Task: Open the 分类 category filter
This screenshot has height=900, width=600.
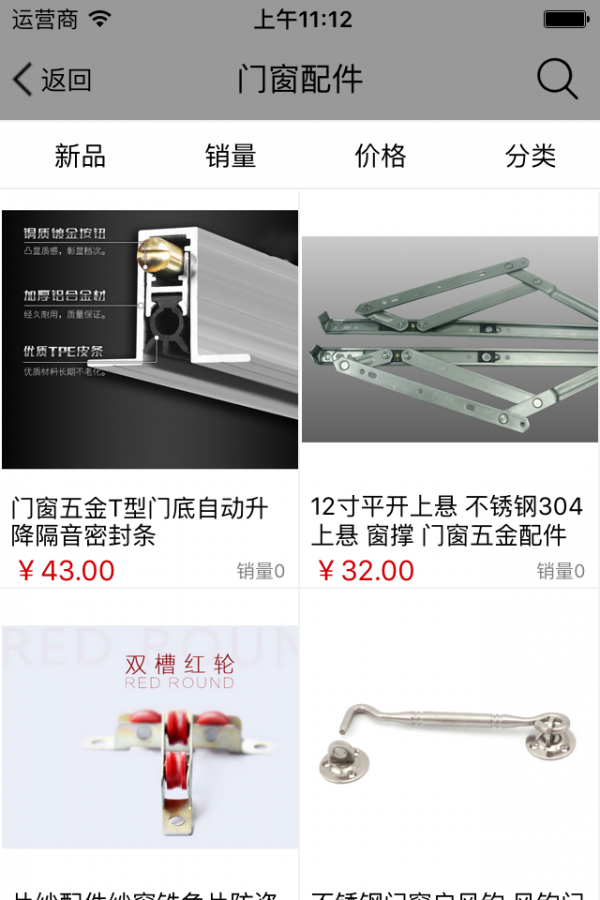Action: (530, 156)
